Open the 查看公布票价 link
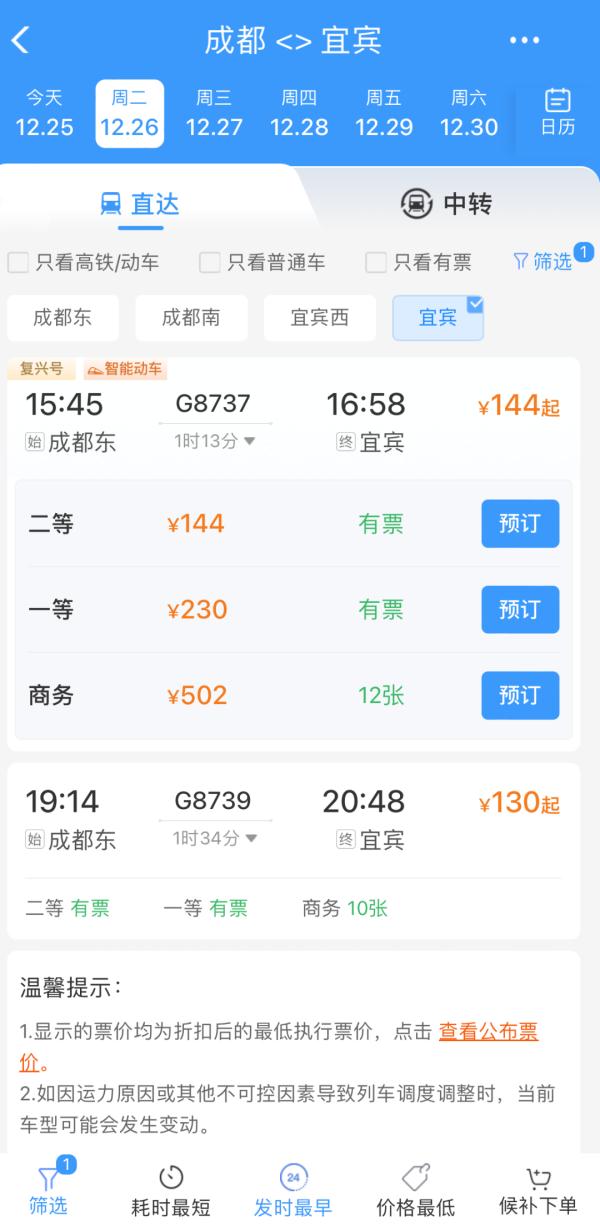This screenshot has width=600, height=1226. [488, 1032]
